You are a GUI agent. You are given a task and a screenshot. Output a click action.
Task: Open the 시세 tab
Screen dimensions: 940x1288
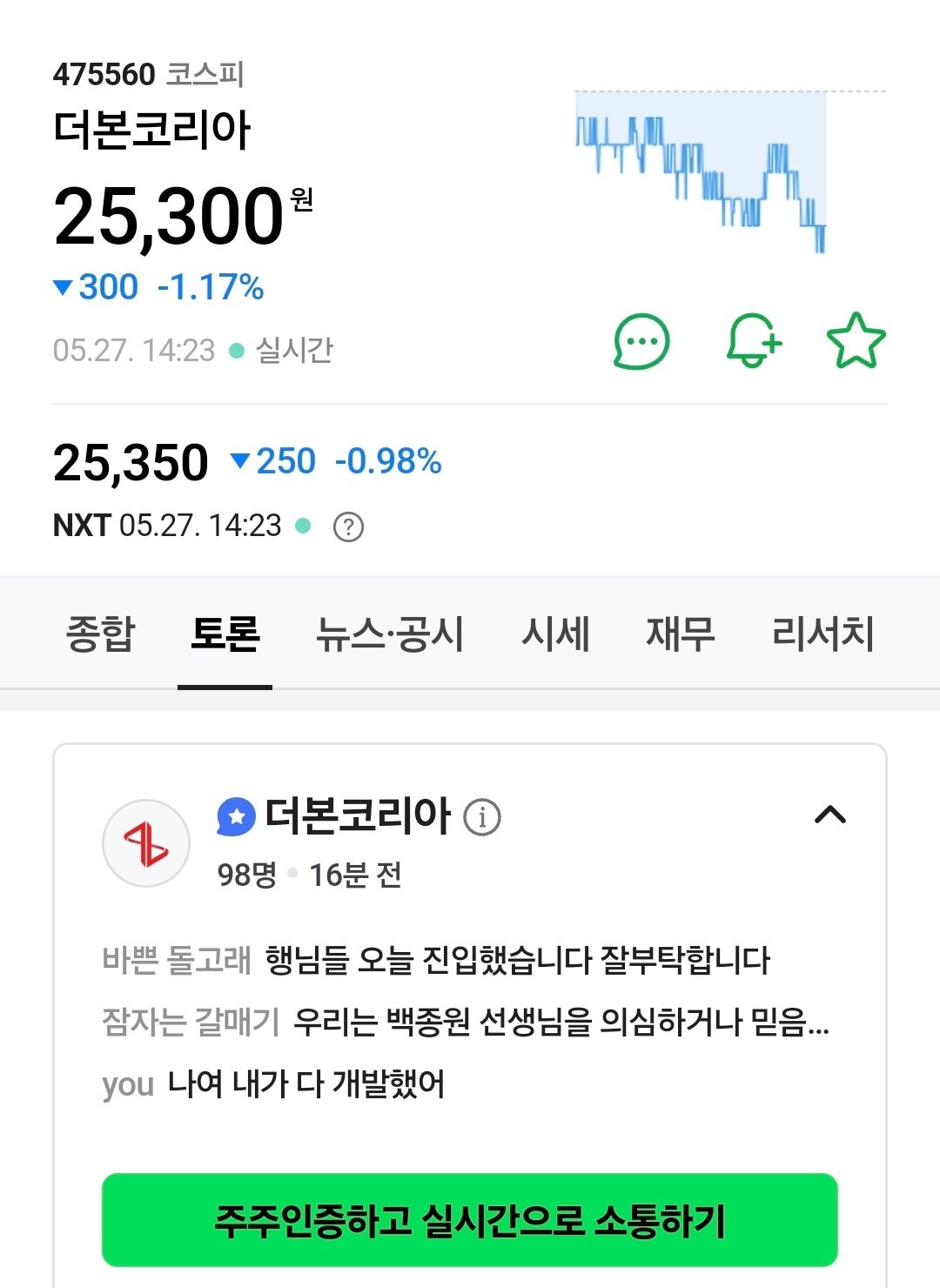pyautogui.click(x=555, y=634)
